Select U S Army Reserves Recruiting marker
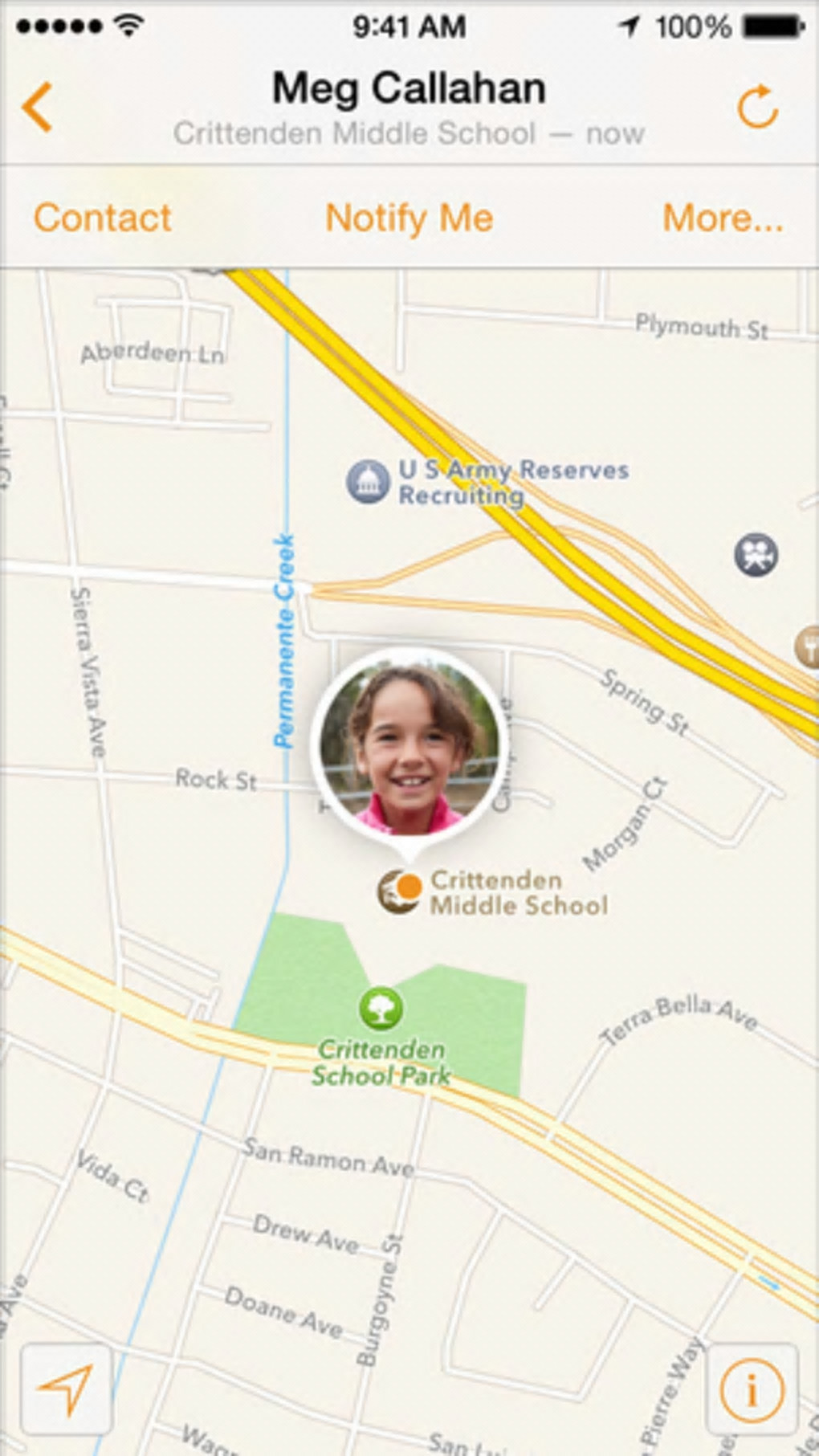 tap(369, 482)
